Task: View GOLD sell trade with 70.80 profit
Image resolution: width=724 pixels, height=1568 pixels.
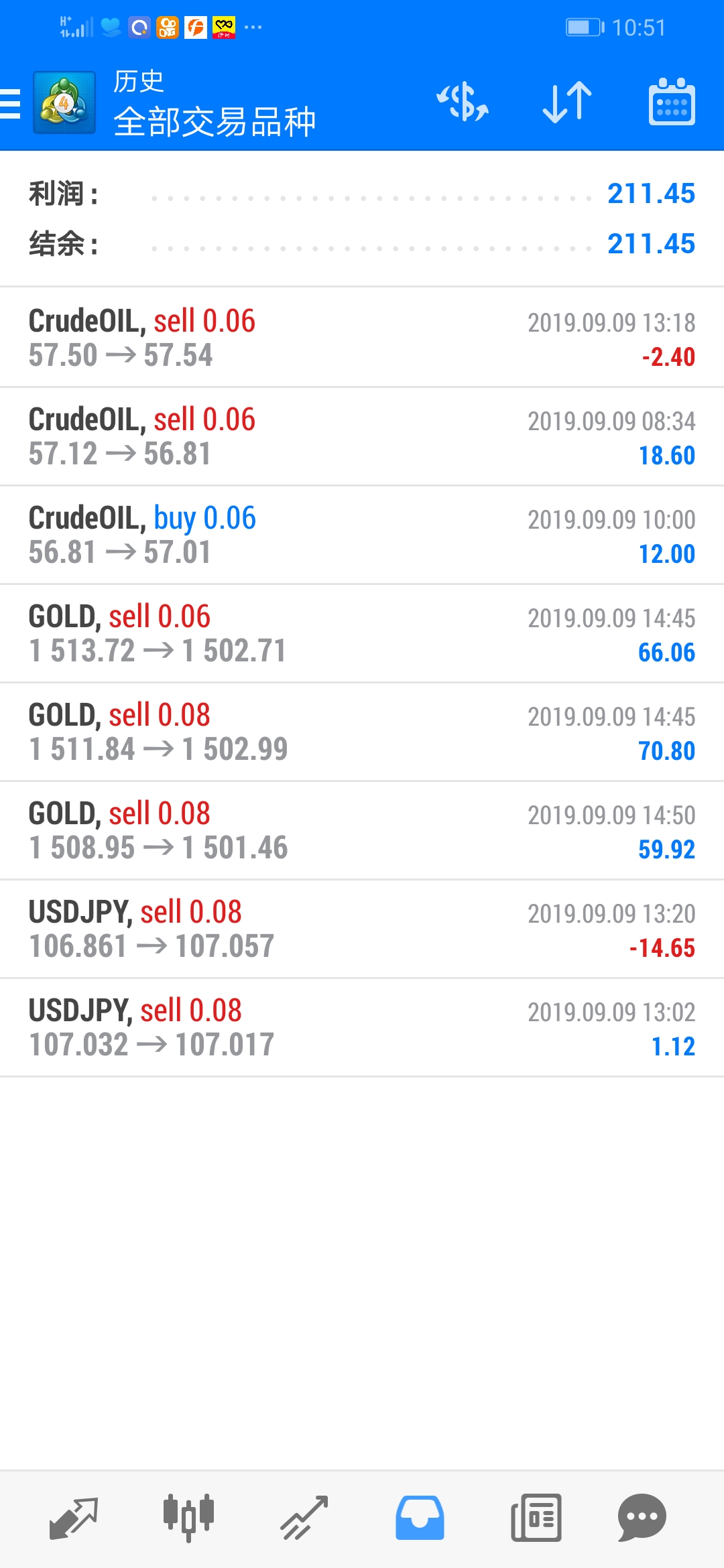Action: click(362, 732)
